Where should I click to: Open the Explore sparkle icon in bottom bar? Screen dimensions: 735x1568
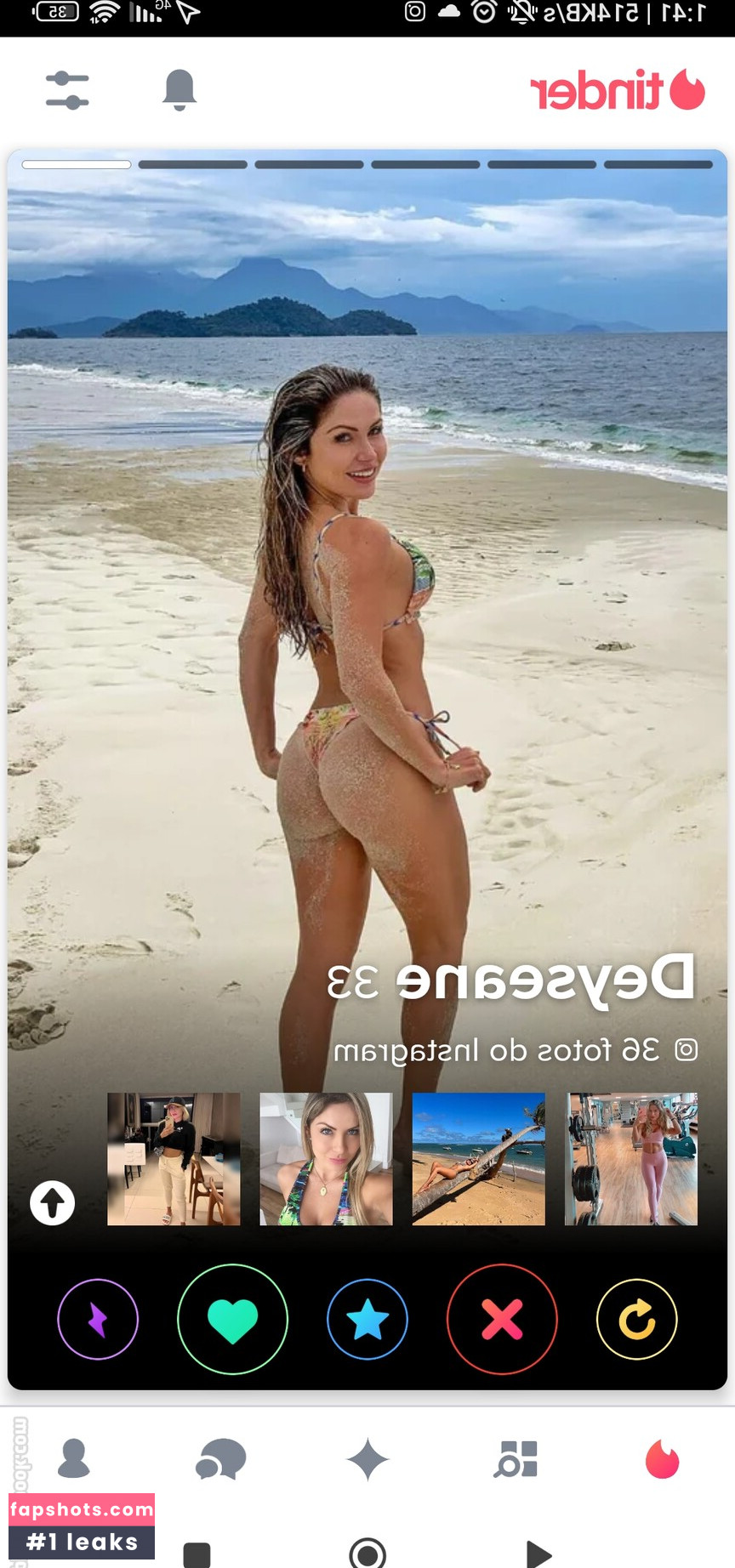pyautogui.click(x=367, y=1457)
